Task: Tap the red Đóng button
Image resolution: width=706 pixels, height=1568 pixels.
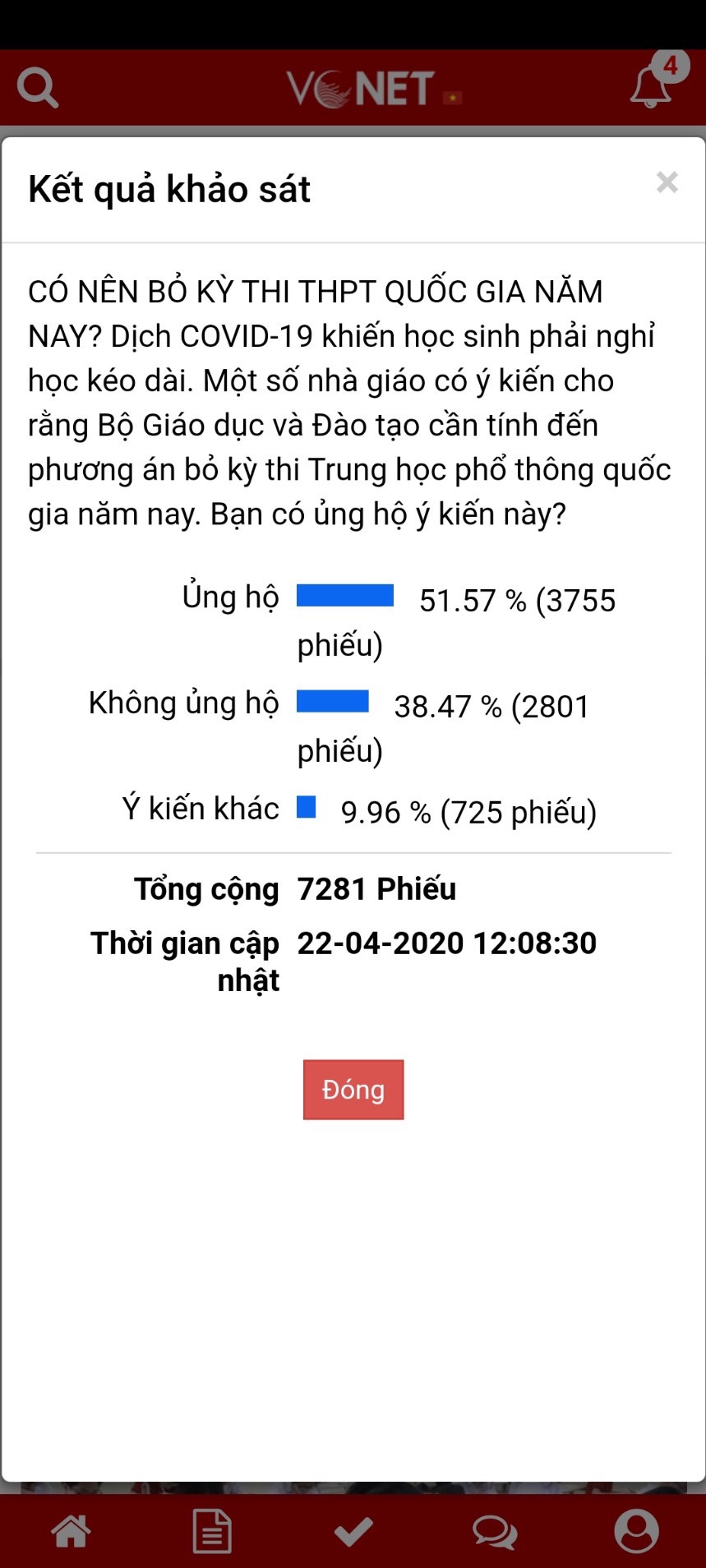Action: pos(353,1090)
